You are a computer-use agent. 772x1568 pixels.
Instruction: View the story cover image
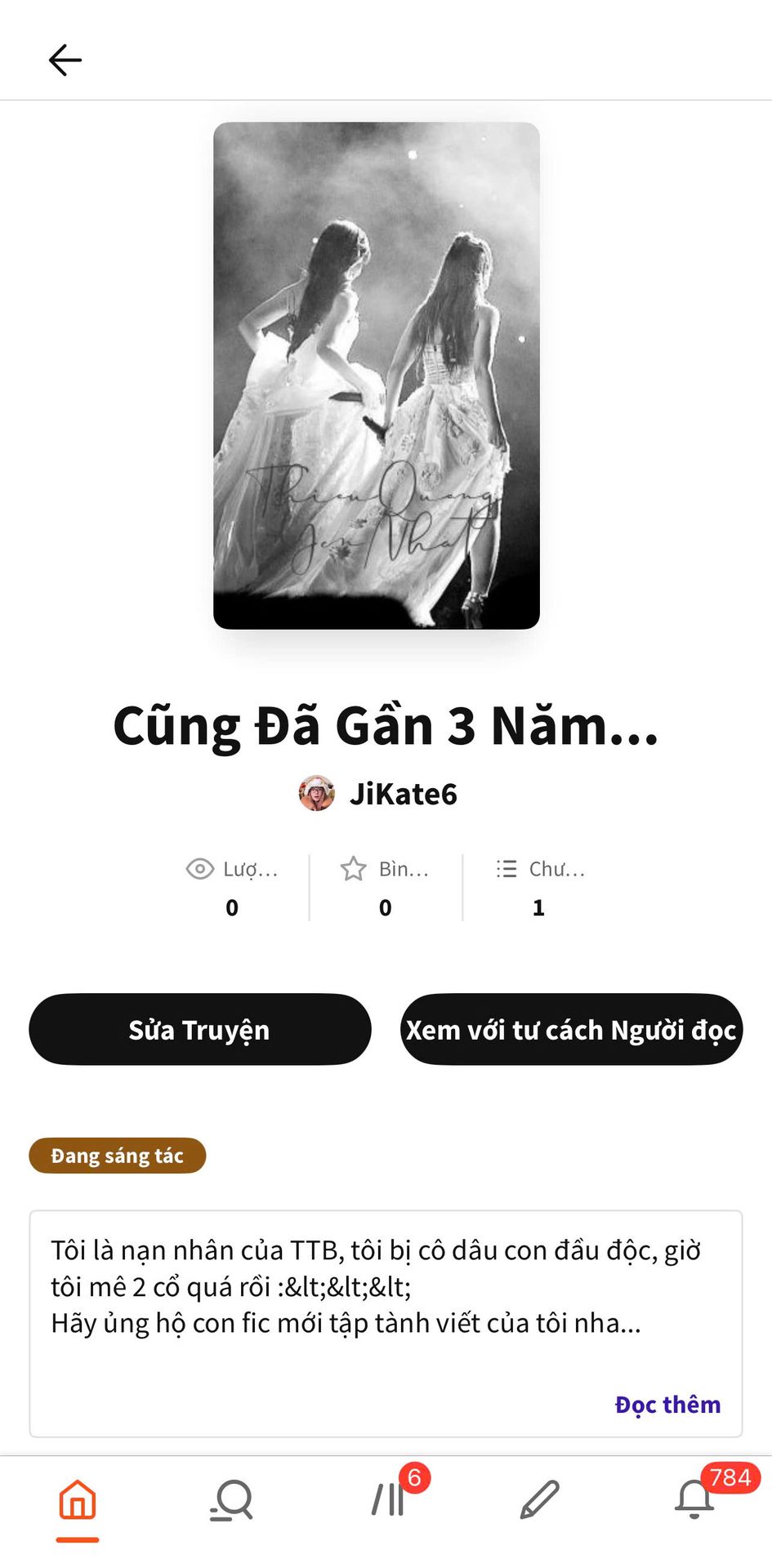click(377, 376)
